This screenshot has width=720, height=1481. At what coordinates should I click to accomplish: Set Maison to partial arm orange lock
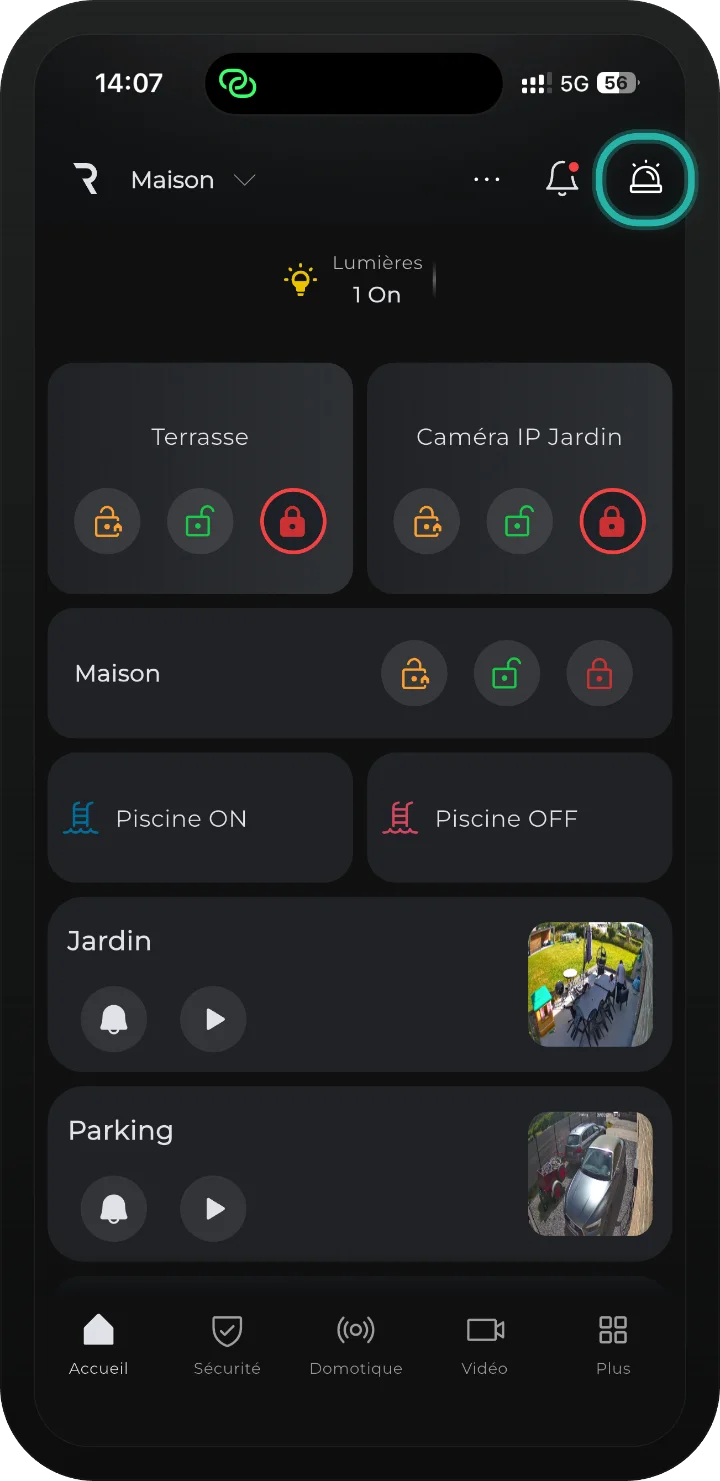414,674
